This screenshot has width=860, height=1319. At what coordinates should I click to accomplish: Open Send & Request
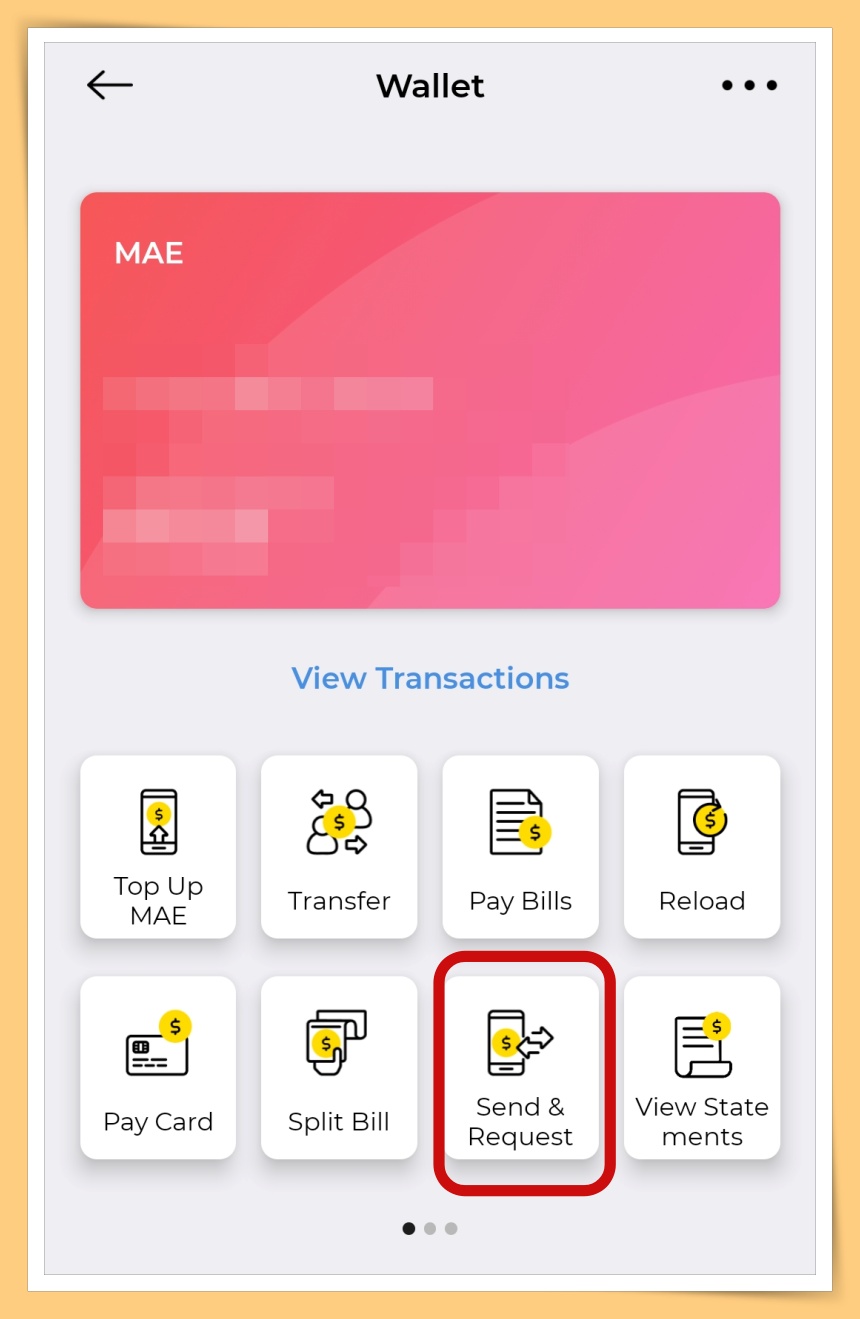(520, 1068)
